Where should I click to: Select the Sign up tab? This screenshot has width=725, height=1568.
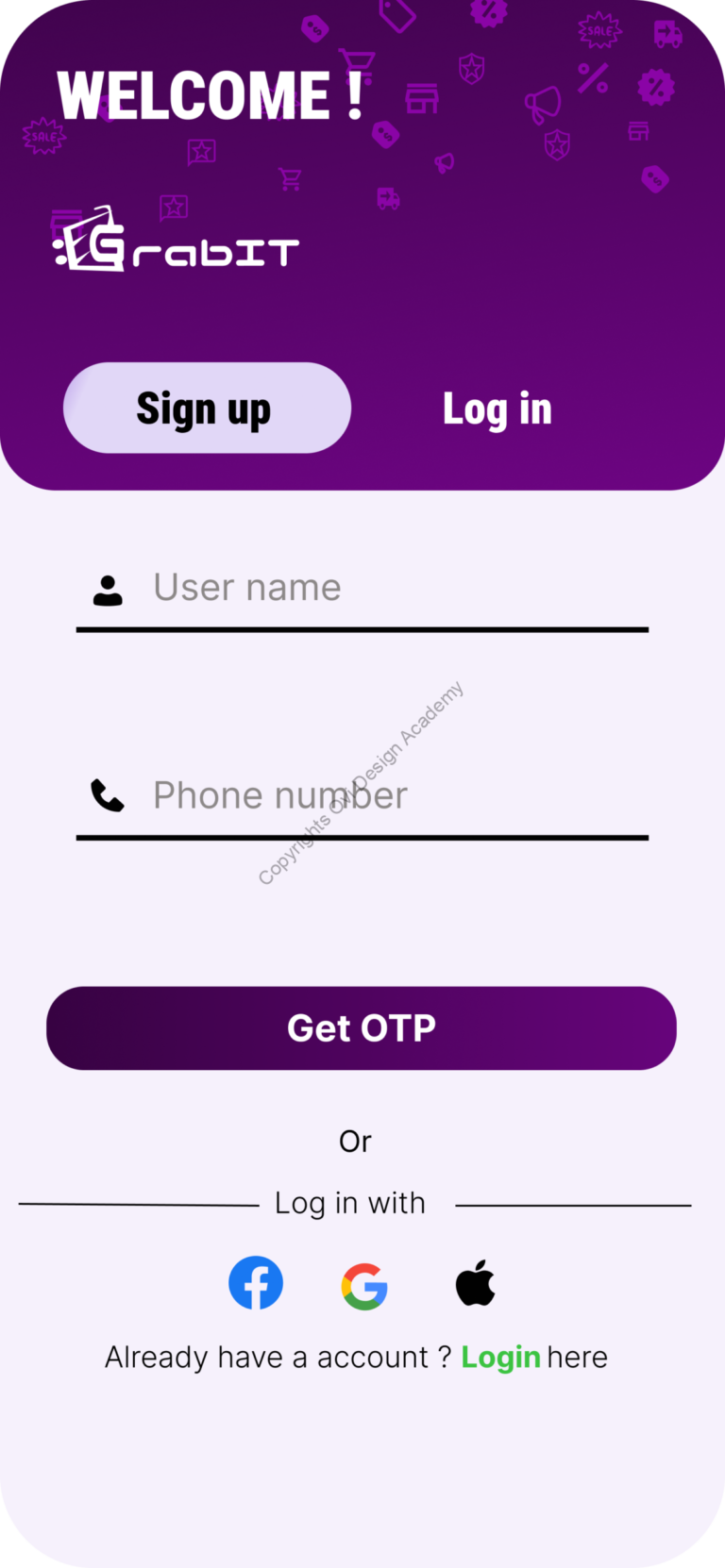tap(207, 408)
